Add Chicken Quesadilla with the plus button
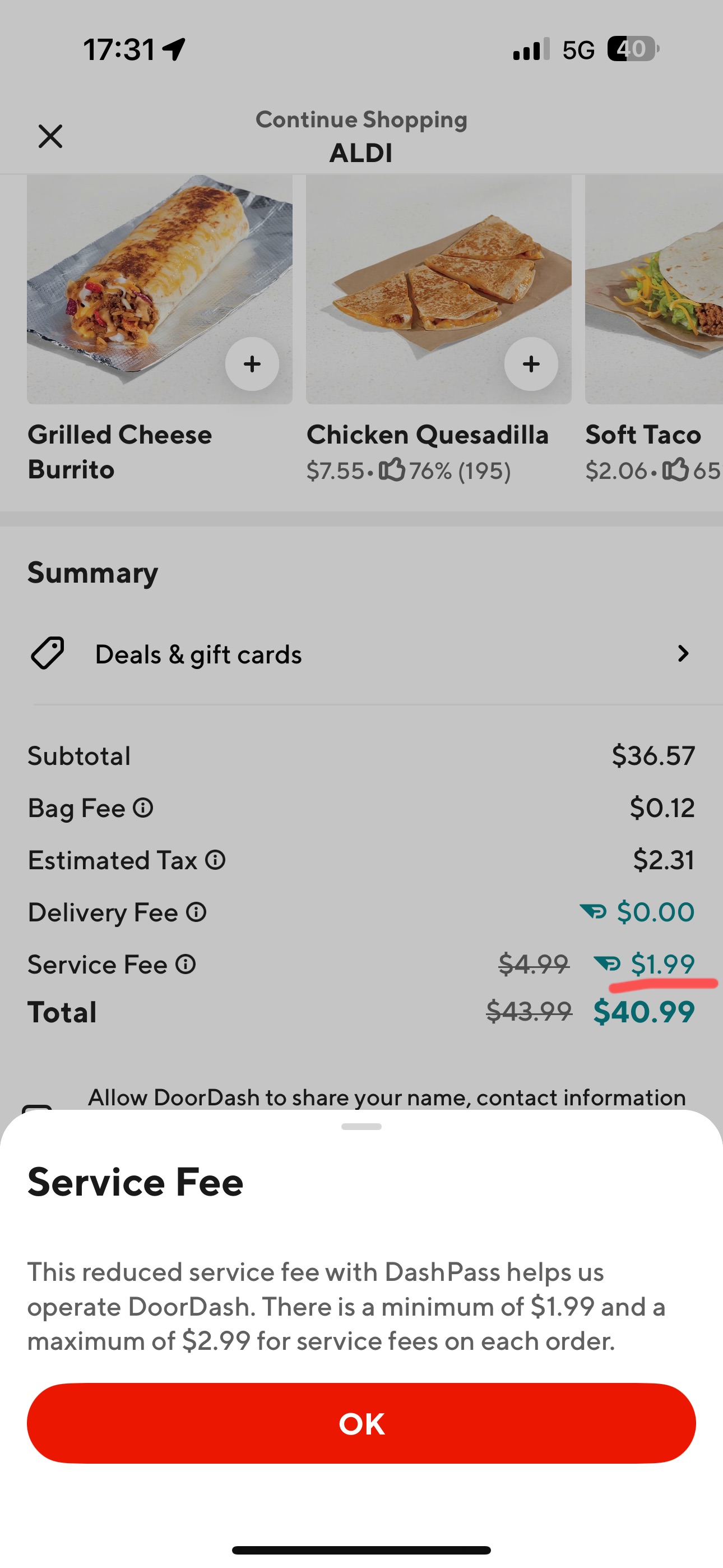 (531, 364)
